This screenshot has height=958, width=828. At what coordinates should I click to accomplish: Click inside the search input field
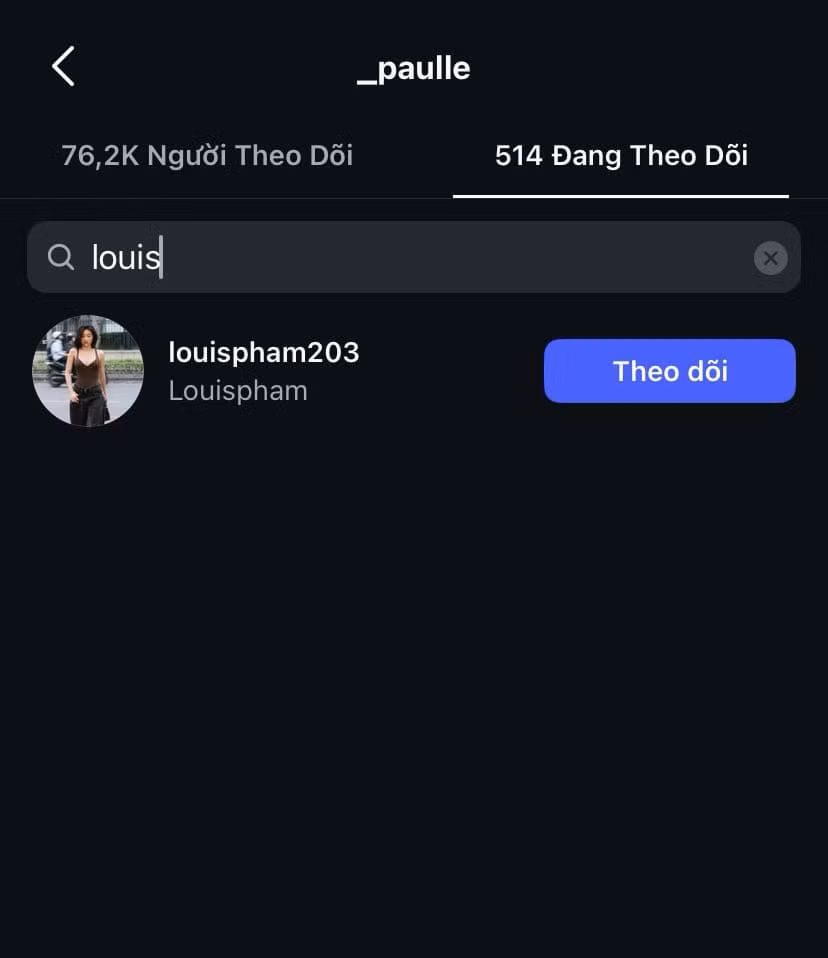300,257
